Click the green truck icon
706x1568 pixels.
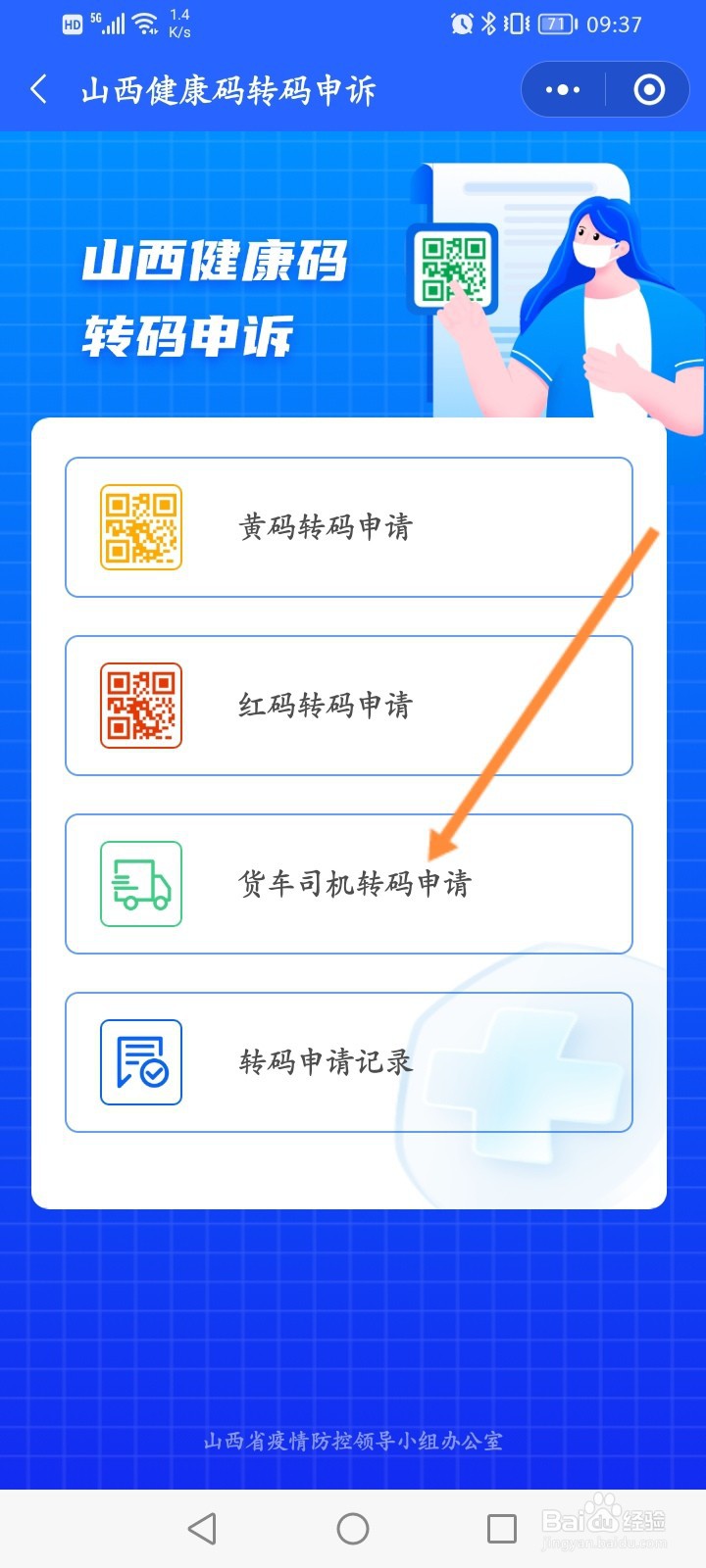(139, 884)
